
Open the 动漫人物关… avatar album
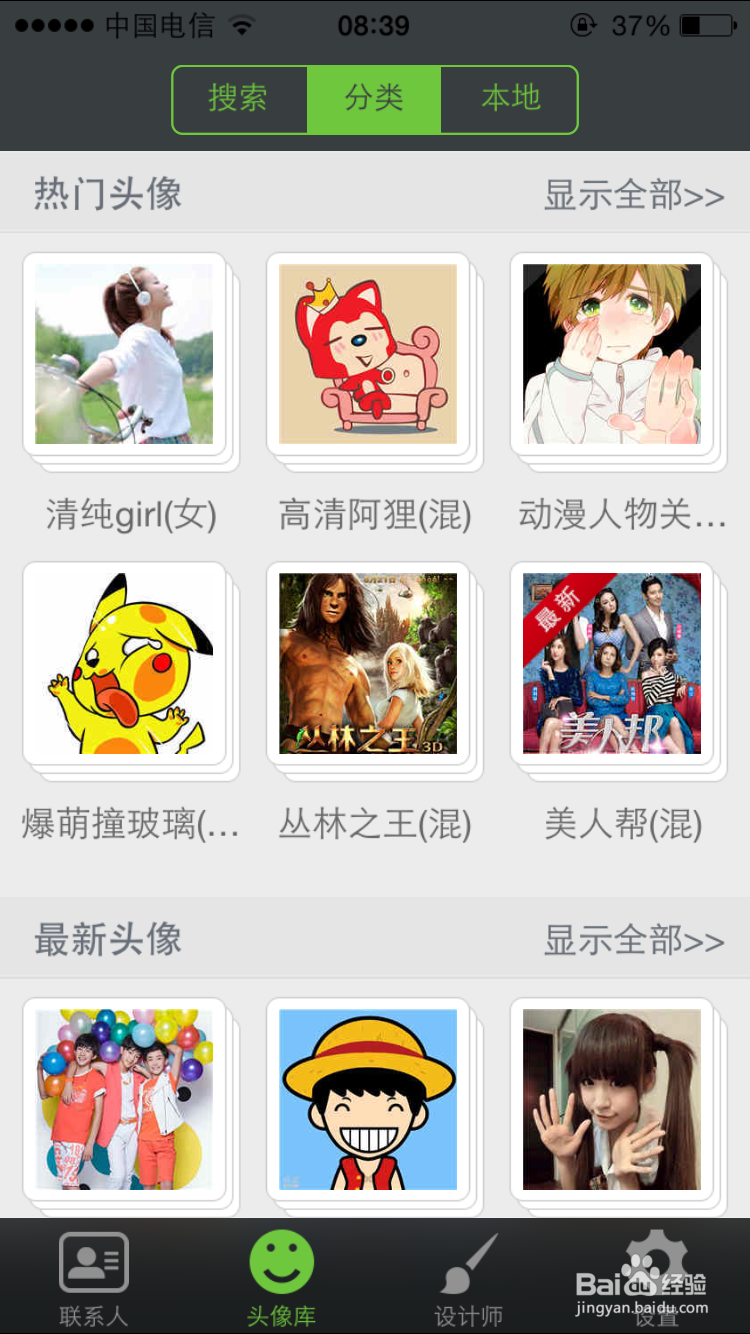(x=612, y=355)
